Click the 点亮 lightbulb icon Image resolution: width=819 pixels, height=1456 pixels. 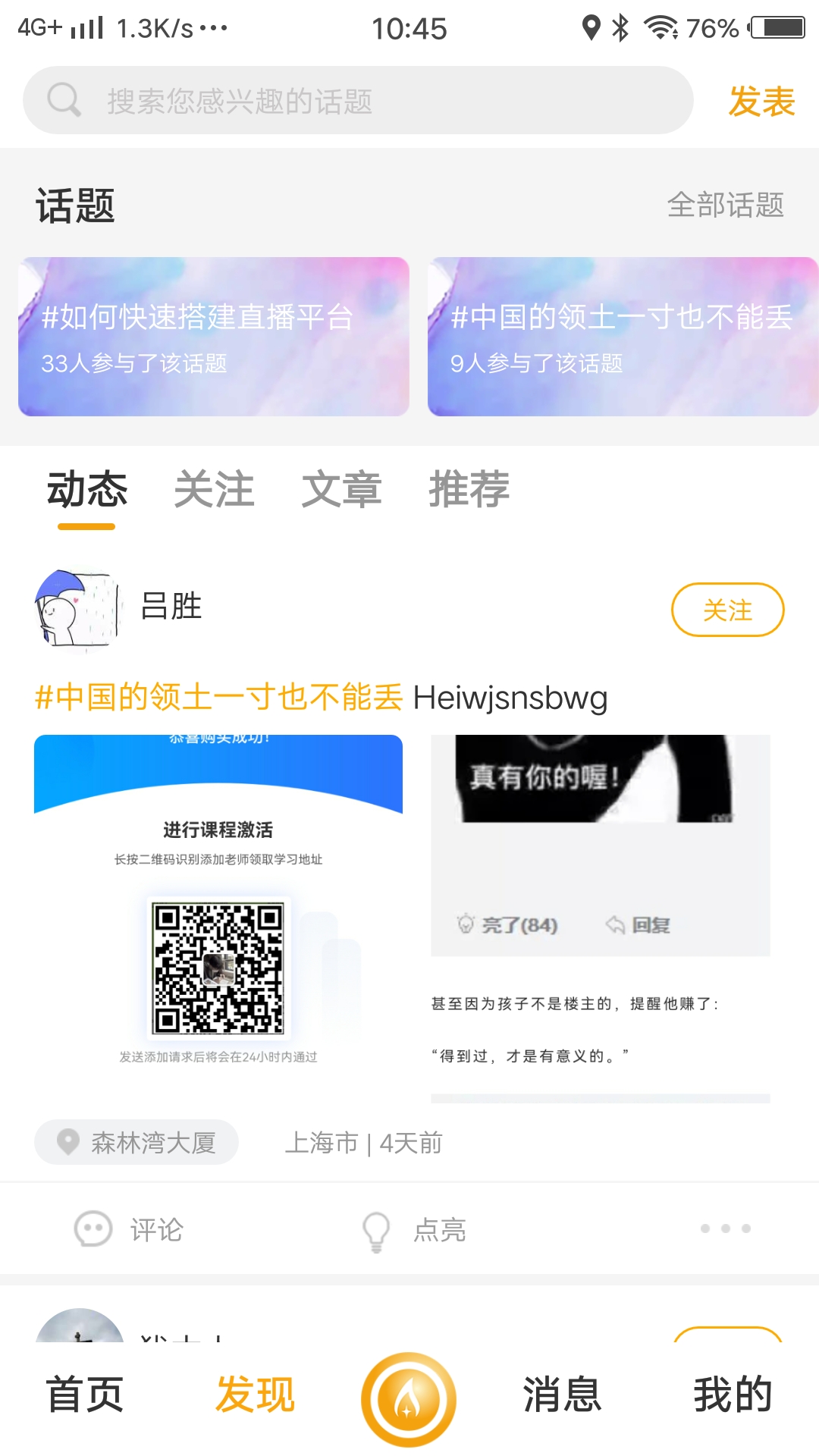tap(375, 1230)
